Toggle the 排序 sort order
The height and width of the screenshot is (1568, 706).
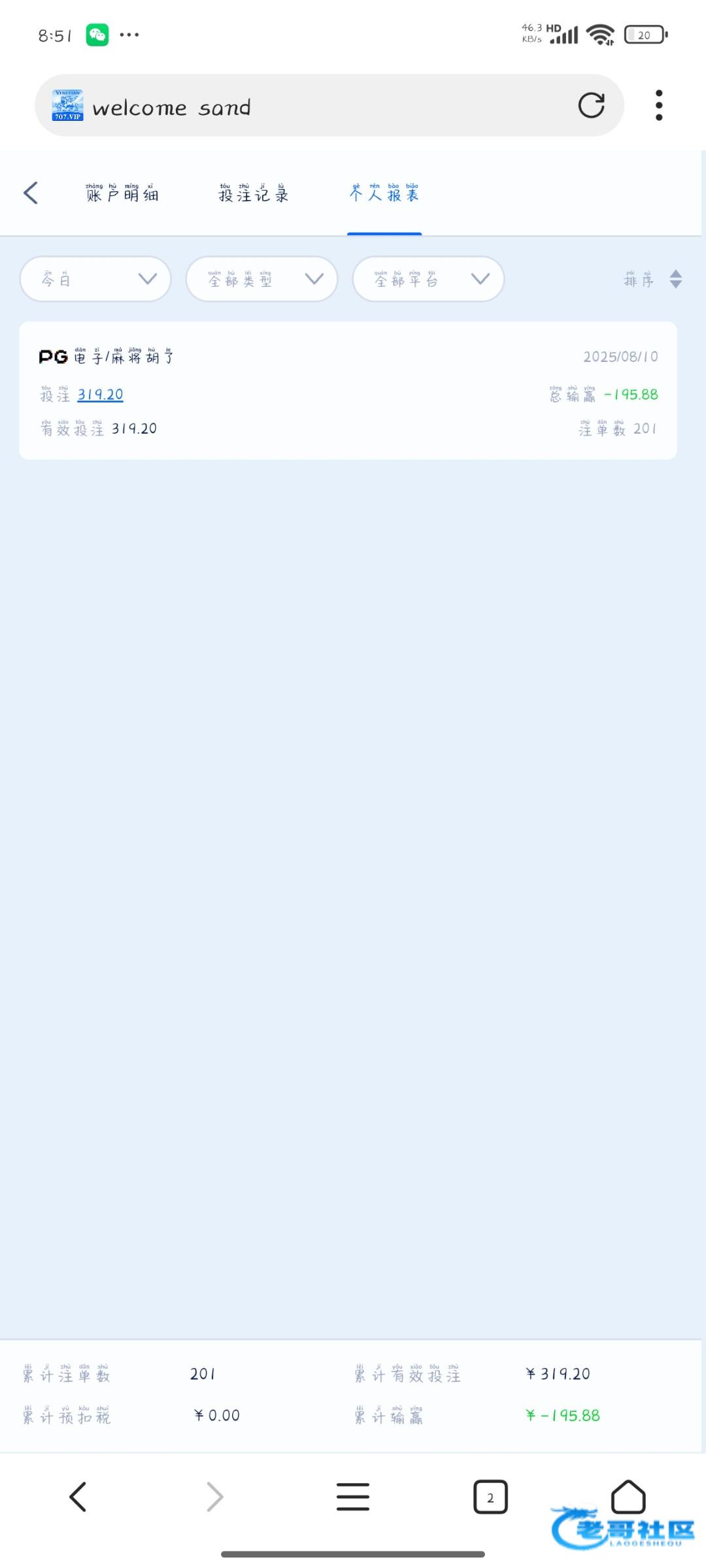pyautogui.click(x=653, y=279)
